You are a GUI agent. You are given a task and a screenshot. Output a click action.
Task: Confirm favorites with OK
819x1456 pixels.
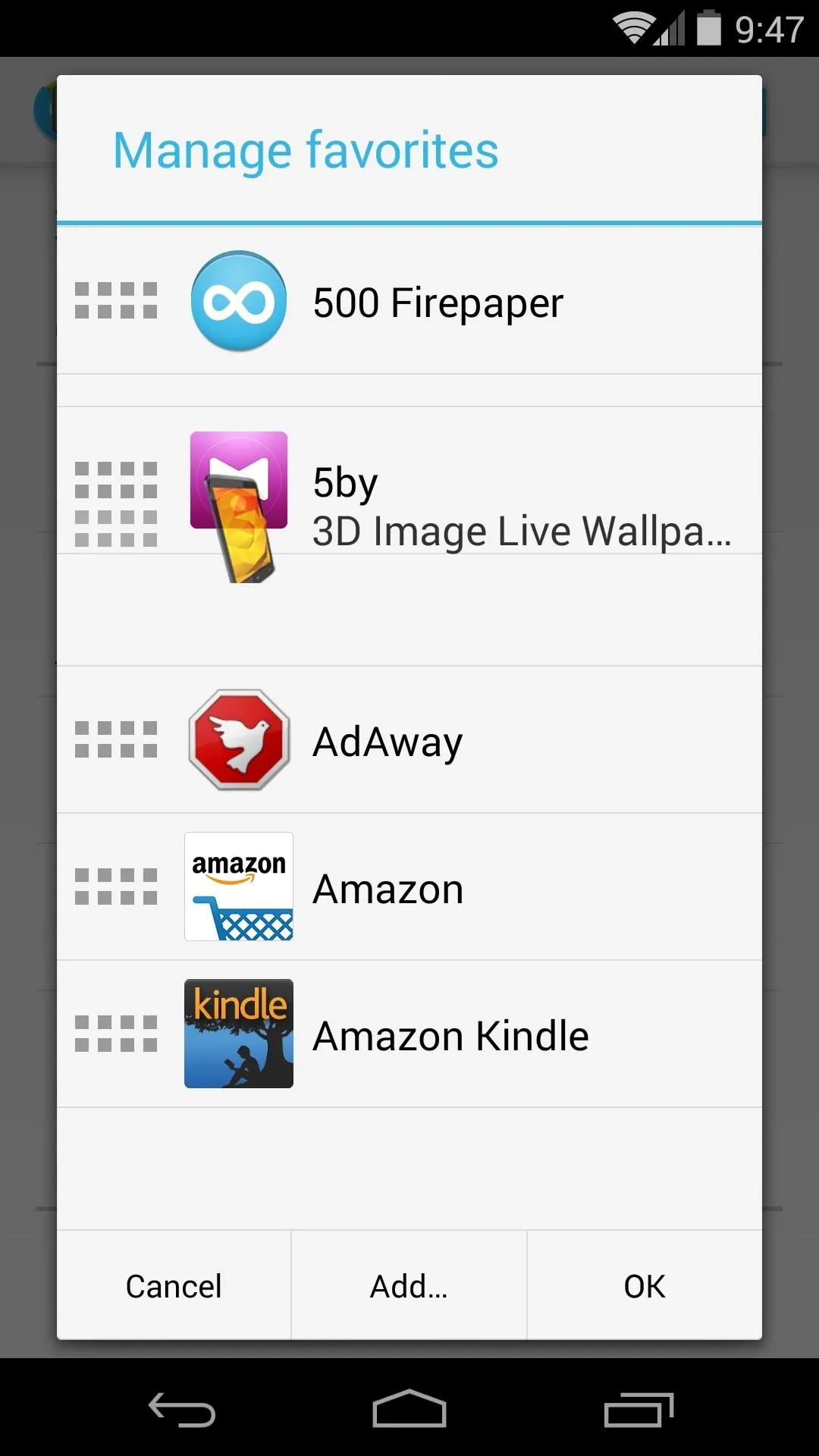click(x=645, y=1285)
